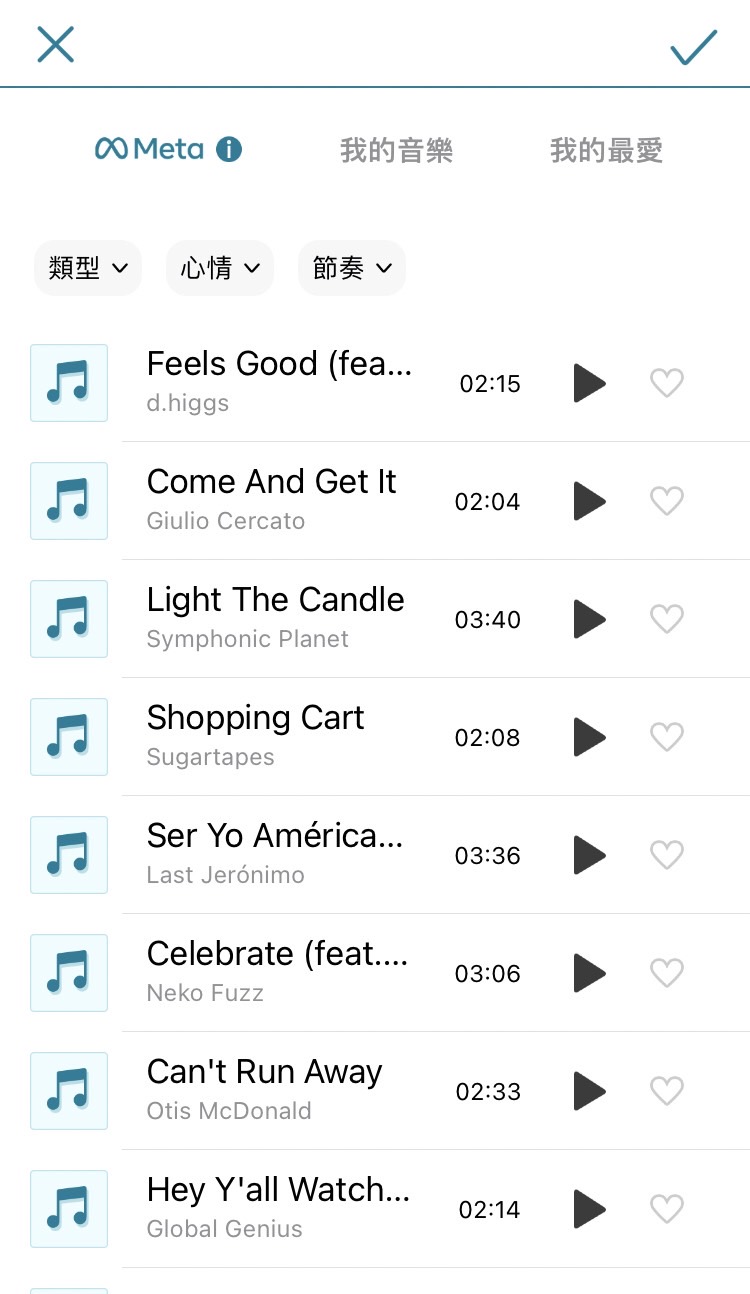The height and width of the screenshot is (1294, 750).
Task: Play Shopping Cart by Sugartapes
Action: (x=589, y=737)
